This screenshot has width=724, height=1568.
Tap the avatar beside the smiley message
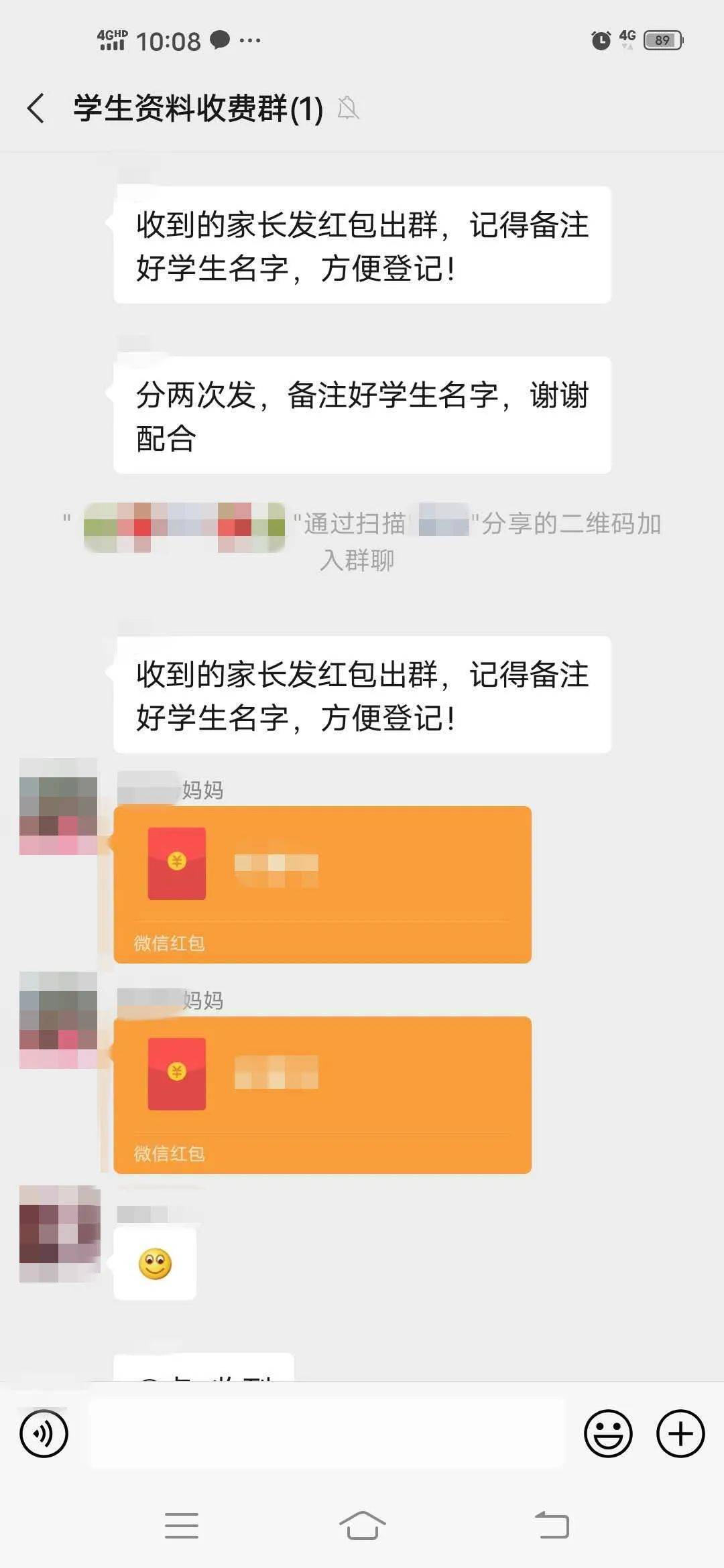(59, 1233)
